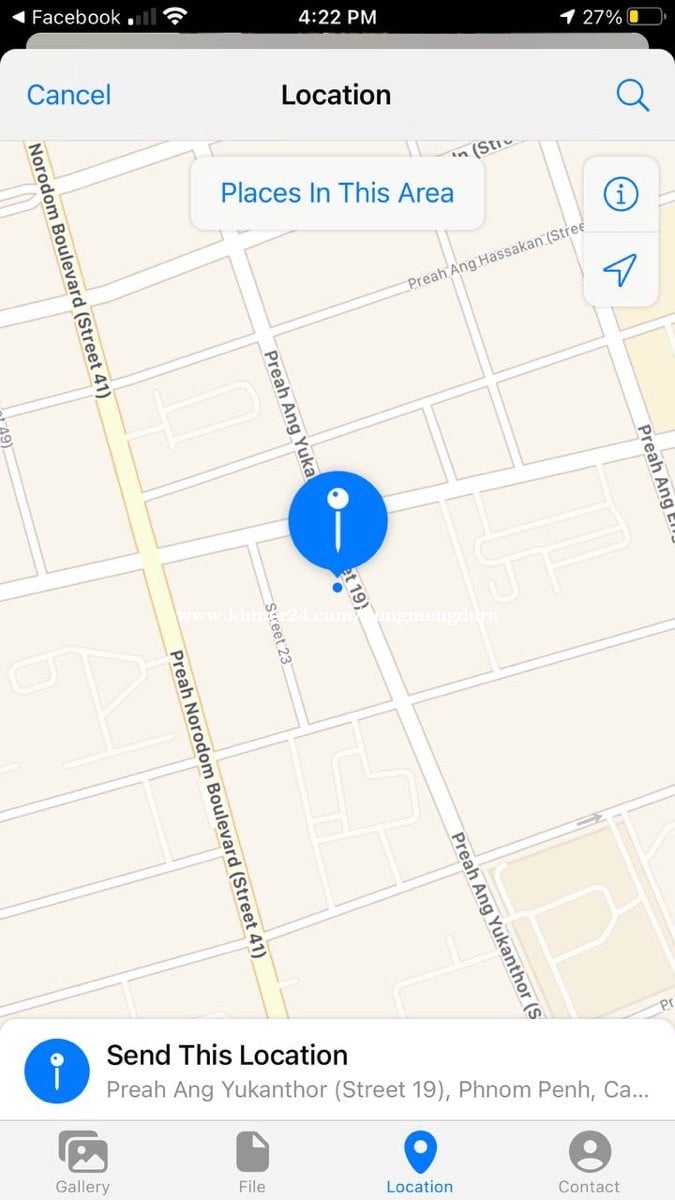Open the map info button
The width and height of the screenshot is (675, 1200).
[621, 196]
